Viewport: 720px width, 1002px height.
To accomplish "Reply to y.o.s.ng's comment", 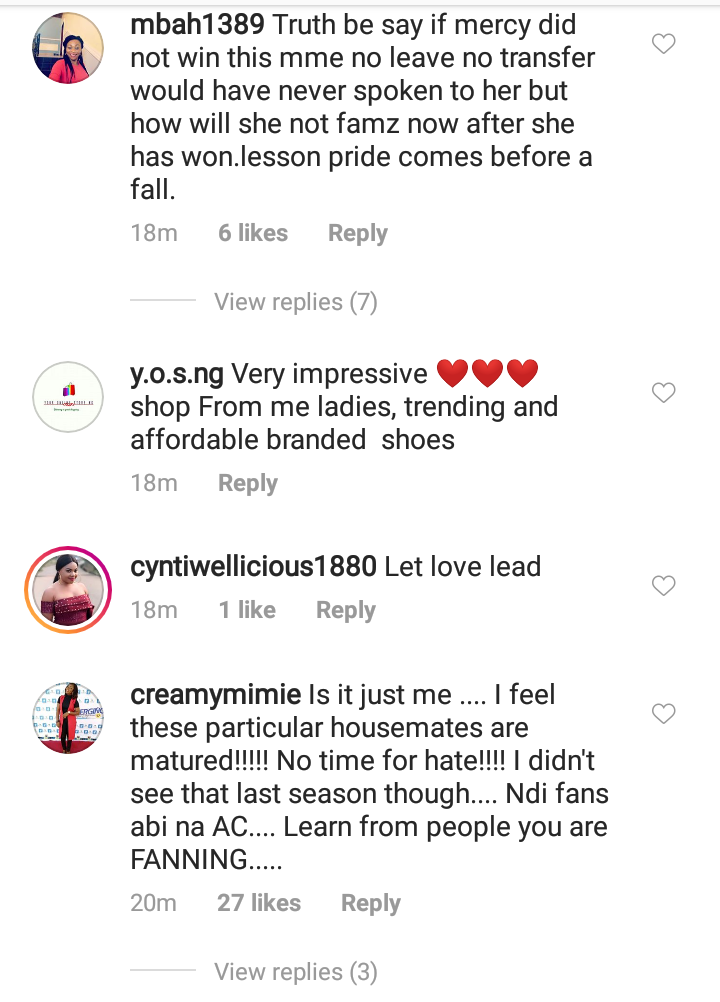I will pos(247,483).
